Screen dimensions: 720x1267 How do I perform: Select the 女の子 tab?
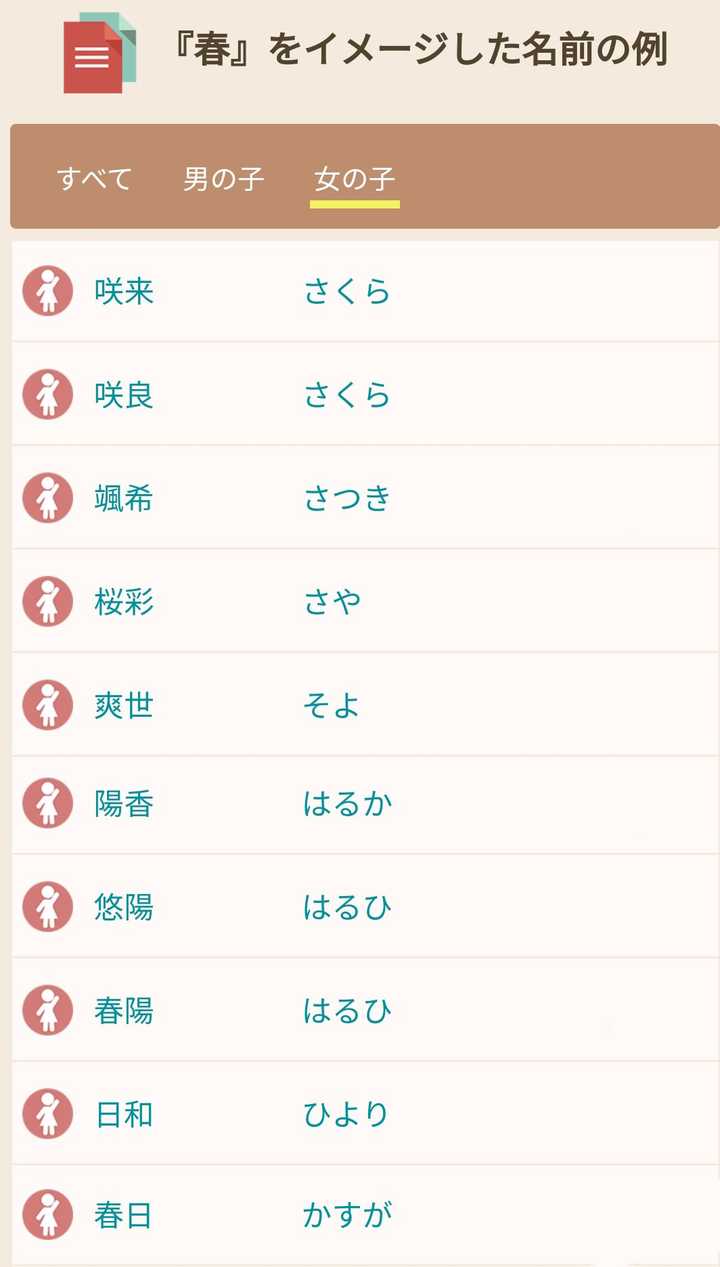pyautogui.click(x=356, y=178)
